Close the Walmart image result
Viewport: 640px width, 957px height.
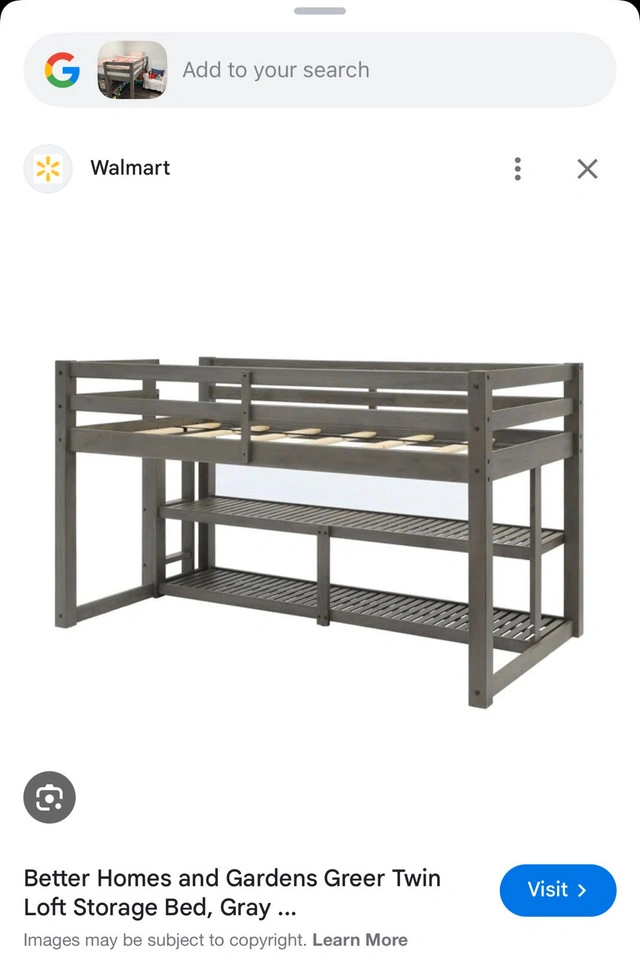(x=587, y=169)
